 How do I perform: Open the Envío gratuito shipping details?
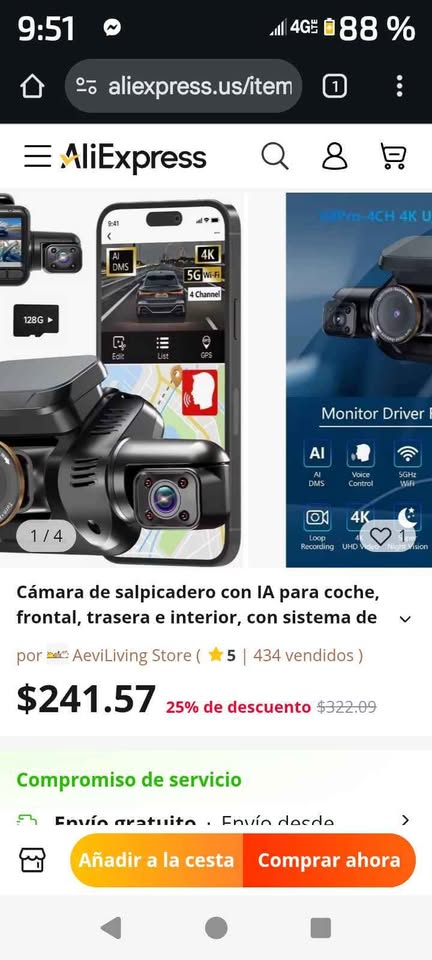click(x=214, y=821)
